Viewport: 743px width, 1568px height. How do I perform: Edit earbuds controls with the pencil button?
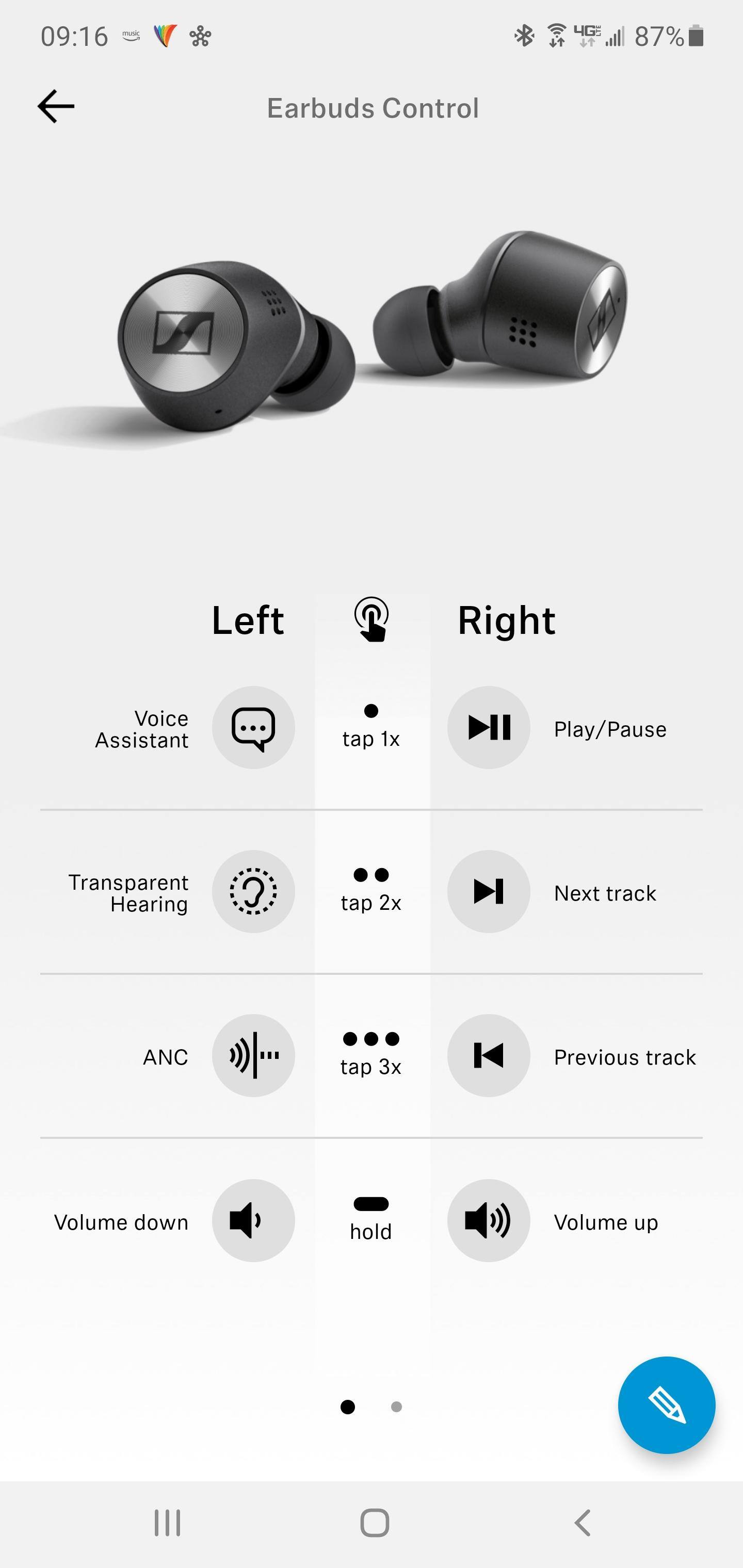click(666, 1405)
